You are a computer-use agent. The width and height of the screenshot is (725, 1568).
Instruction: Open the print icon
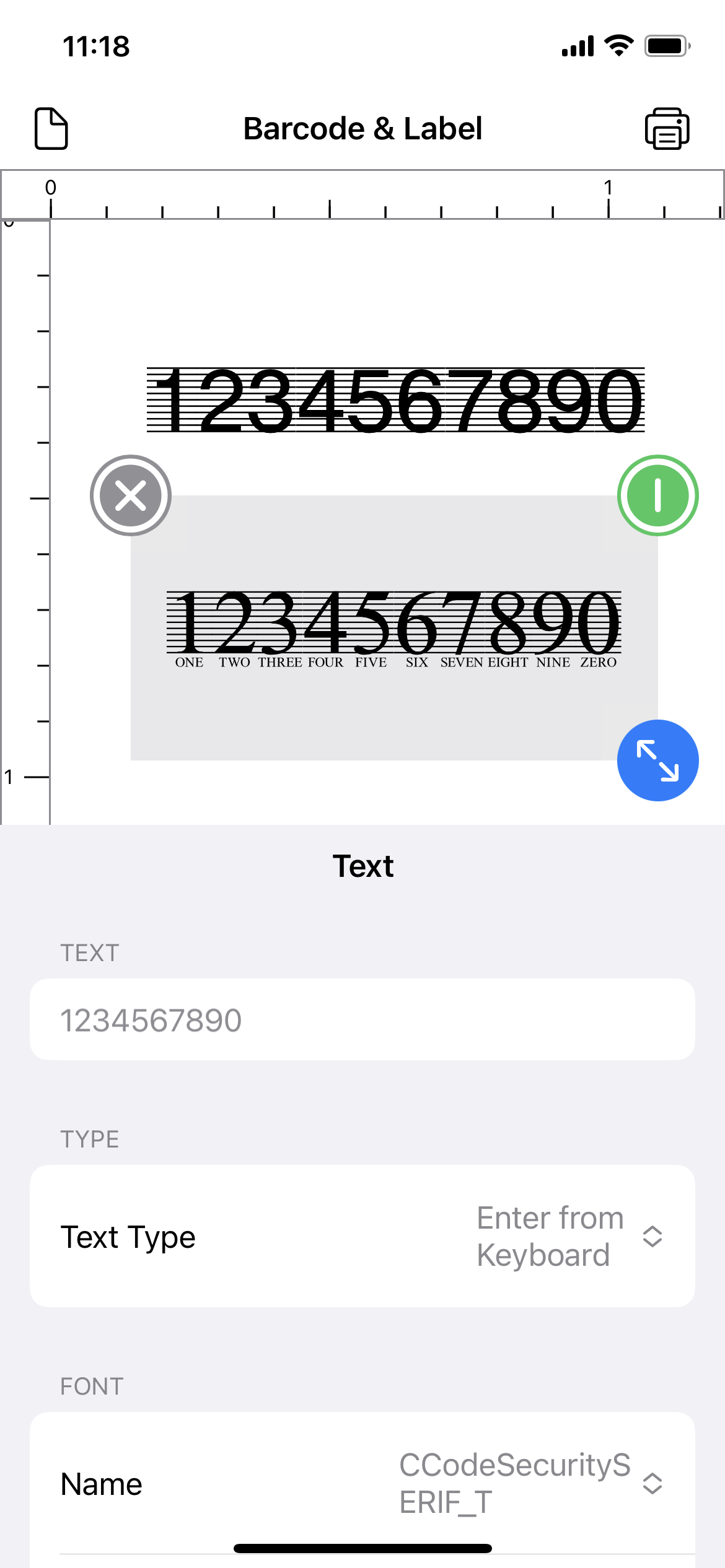point(667,129)
